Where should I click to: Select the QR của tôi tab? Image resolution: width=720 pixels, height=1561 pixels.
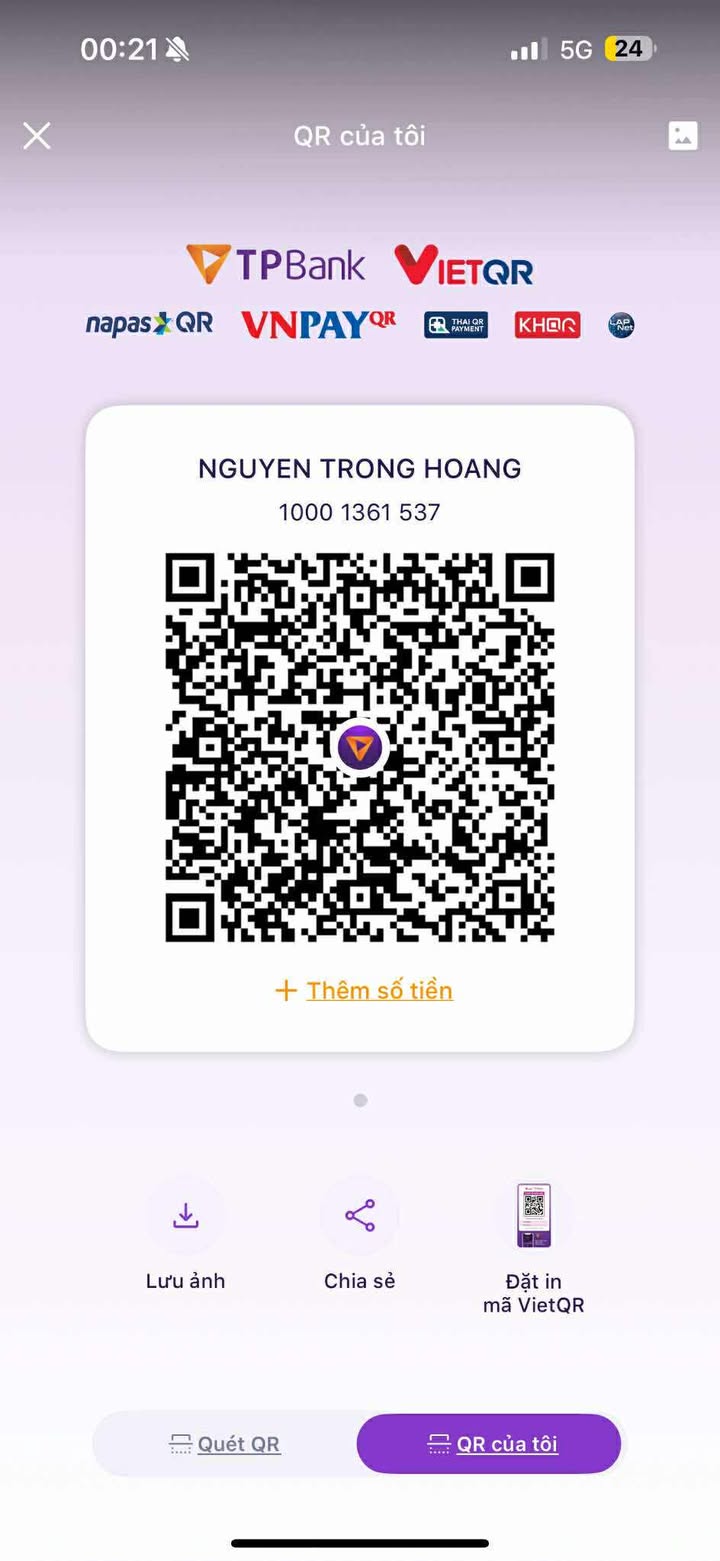(x=490, y=1444)
